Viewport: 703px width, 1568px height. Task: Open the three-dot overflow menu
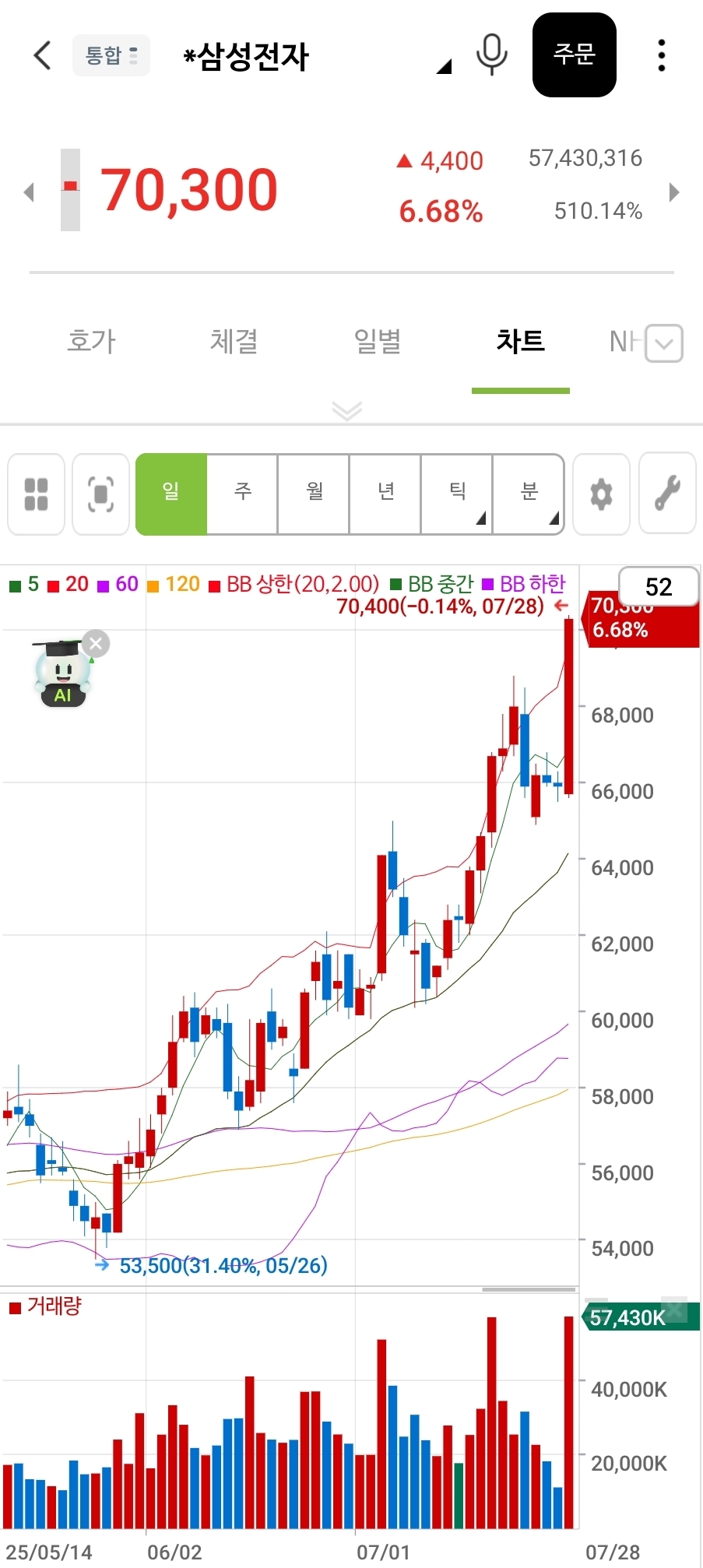(661, 55)
